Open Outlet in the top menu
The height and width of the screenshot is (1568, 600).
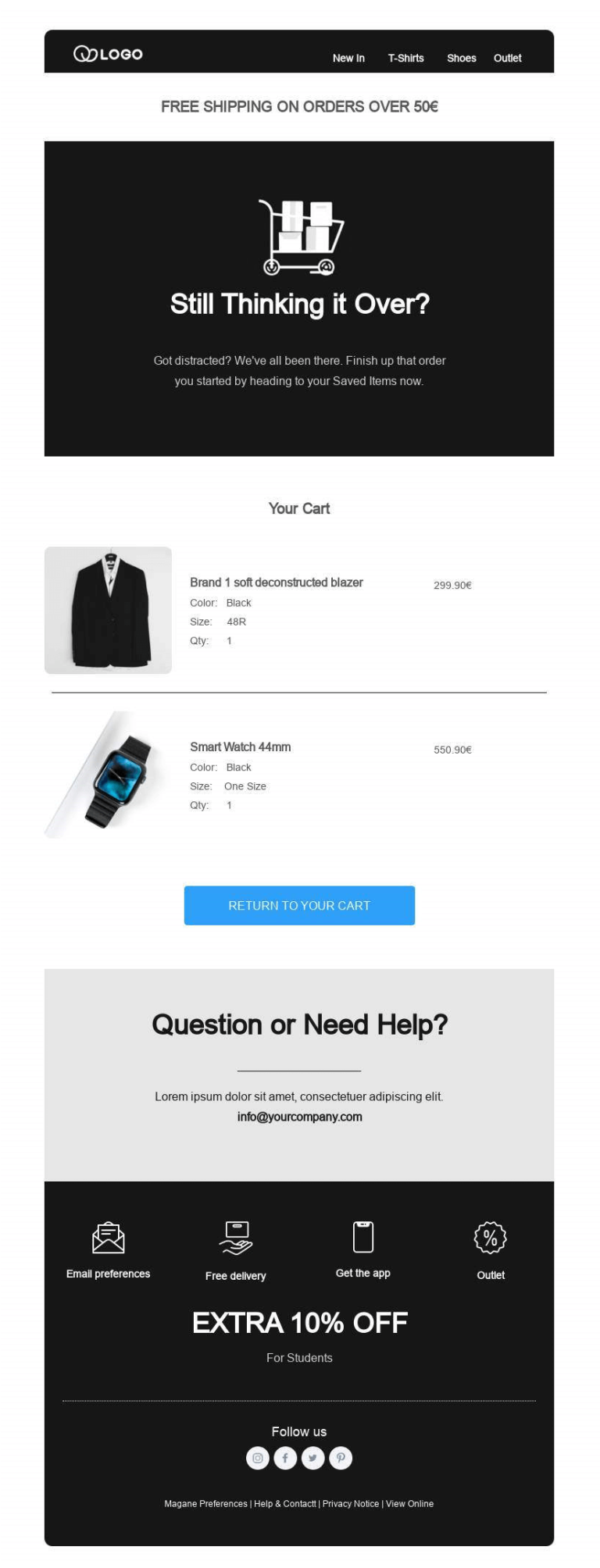tap(507, 58)
